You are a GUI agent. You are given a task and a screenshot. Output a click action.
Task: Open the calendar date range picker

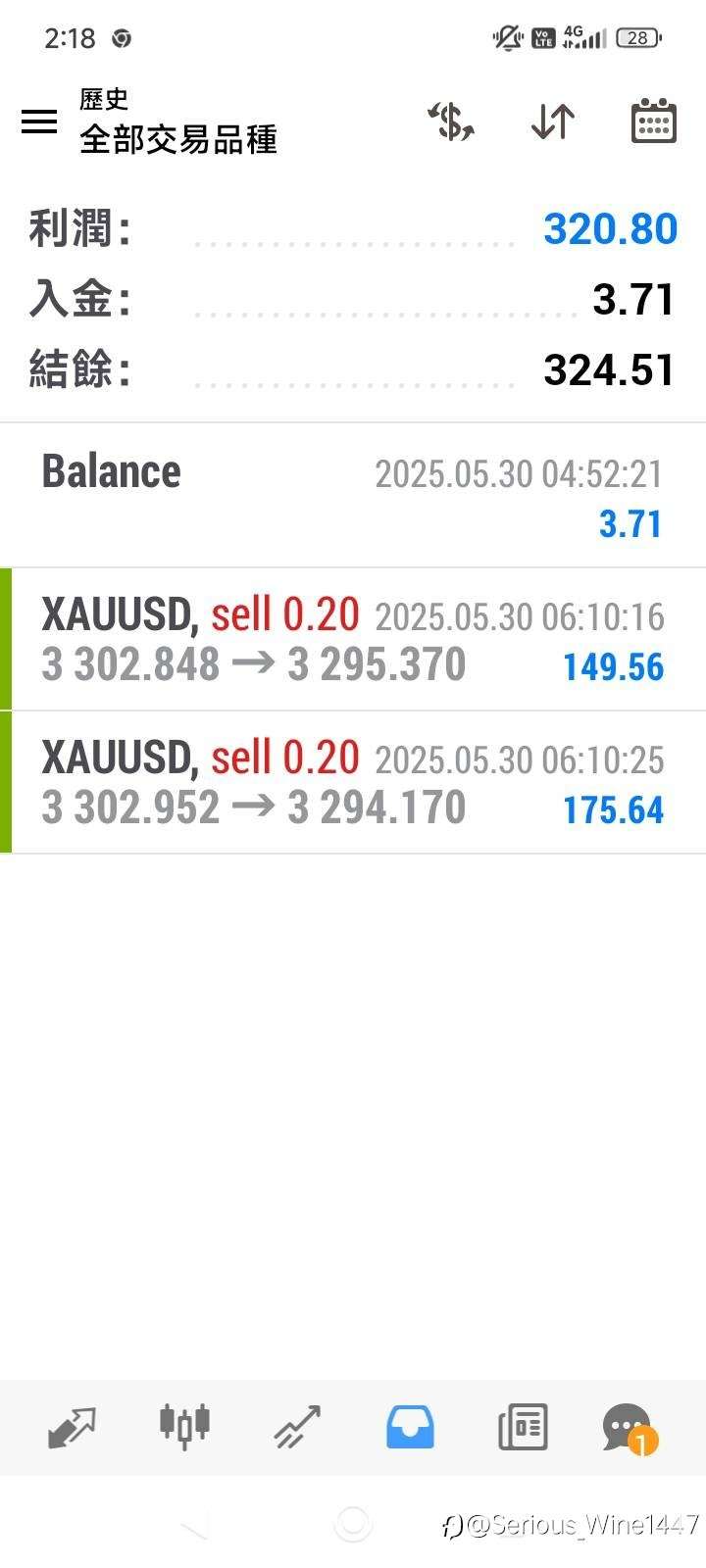(x=653, y=122)
